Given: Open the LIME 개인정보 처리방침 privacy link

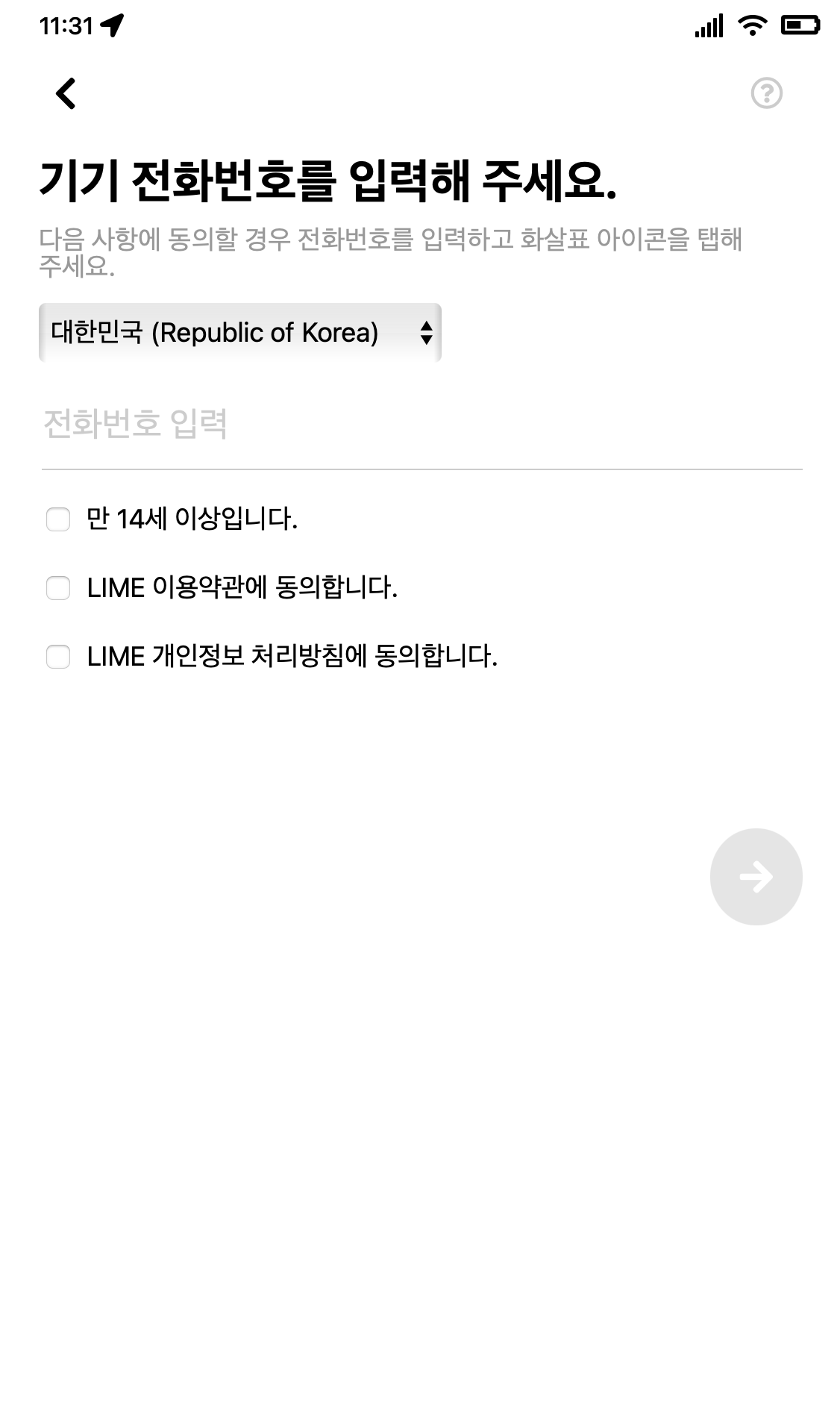Looking at the screenshot, I should (292, 658).
